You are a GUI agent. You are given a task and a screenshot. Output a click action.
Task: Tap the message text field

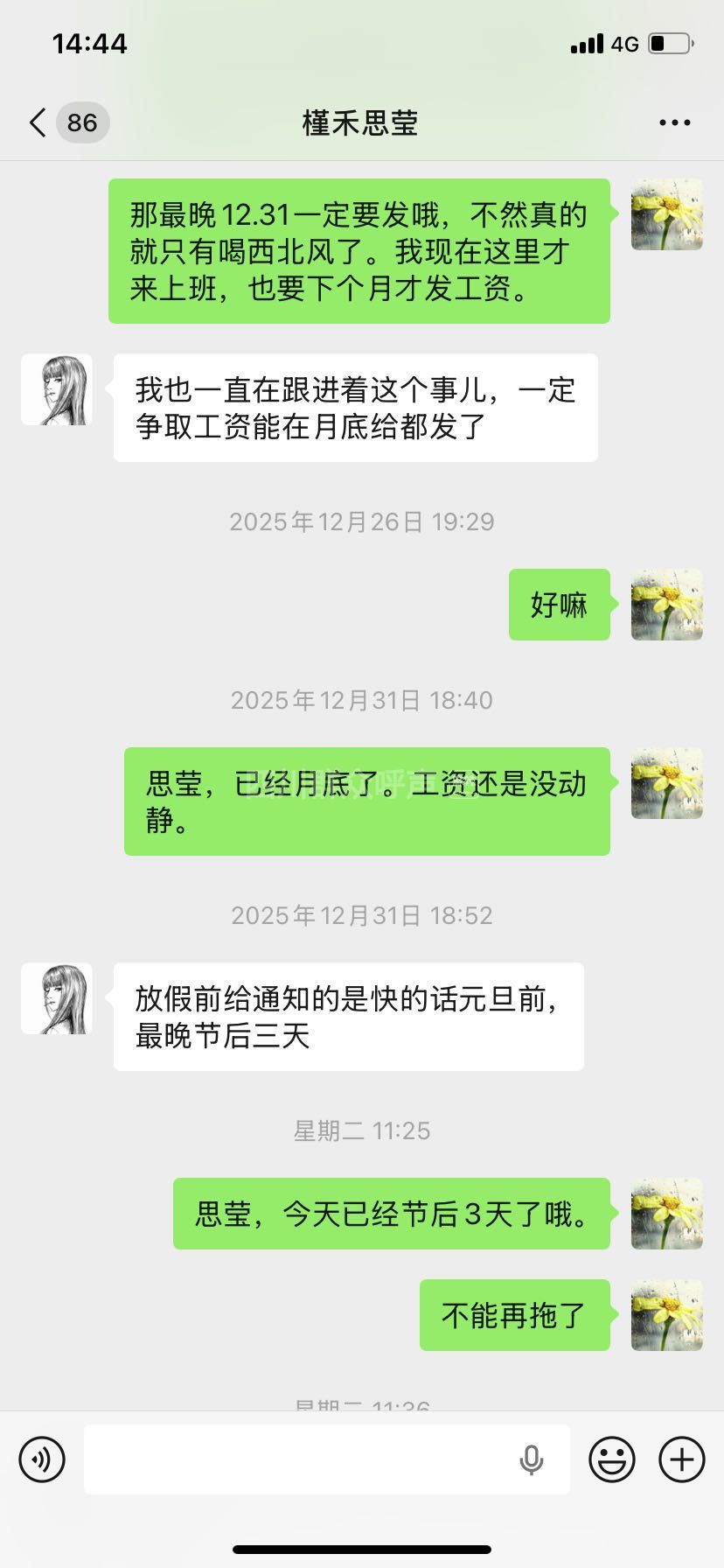[x=297, y=1459]
